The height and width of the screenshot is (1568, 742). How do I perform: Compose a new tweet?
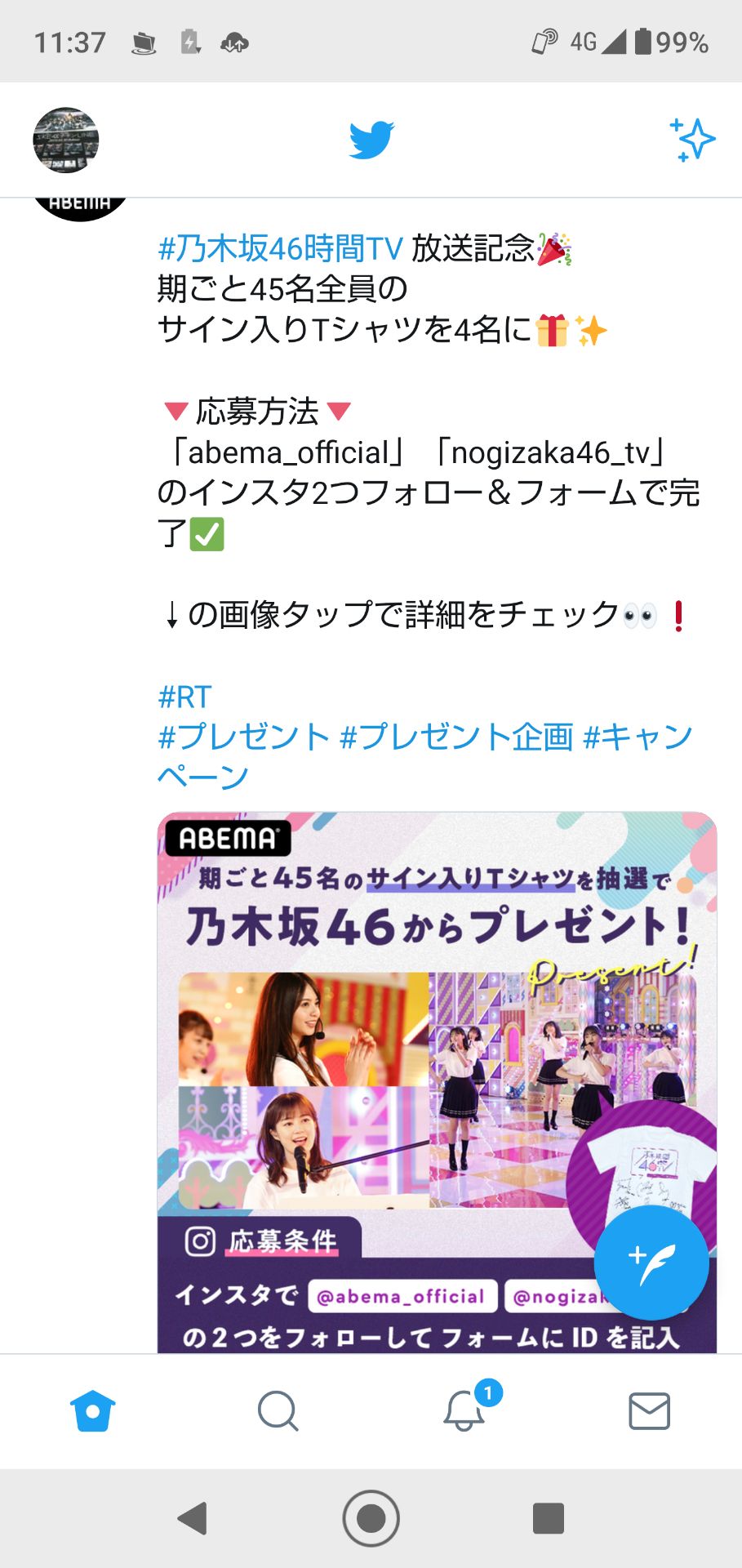(651, 1262)
